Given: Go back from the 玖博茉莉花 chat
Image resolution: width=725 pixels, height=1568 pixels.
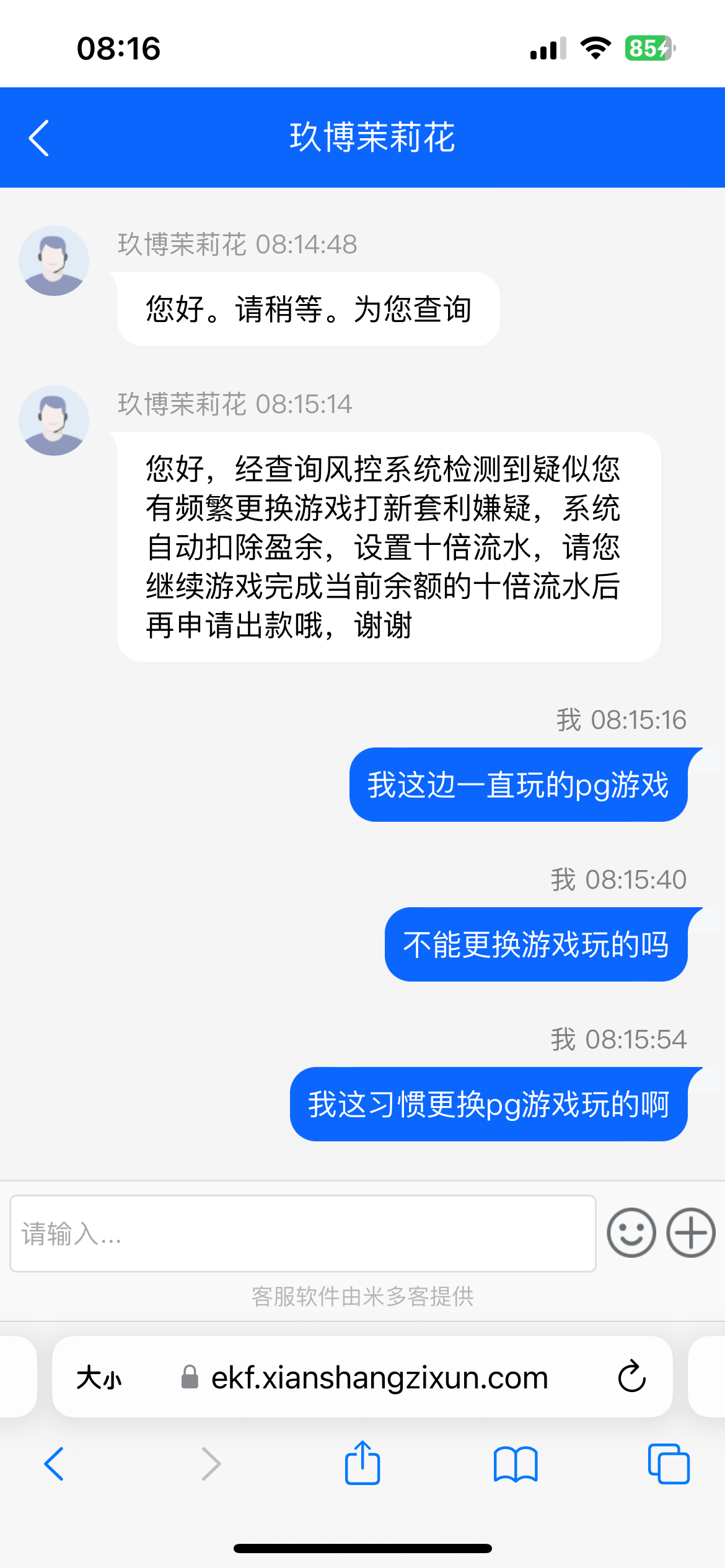Looking at the screenshot, I should click(38, 137).
